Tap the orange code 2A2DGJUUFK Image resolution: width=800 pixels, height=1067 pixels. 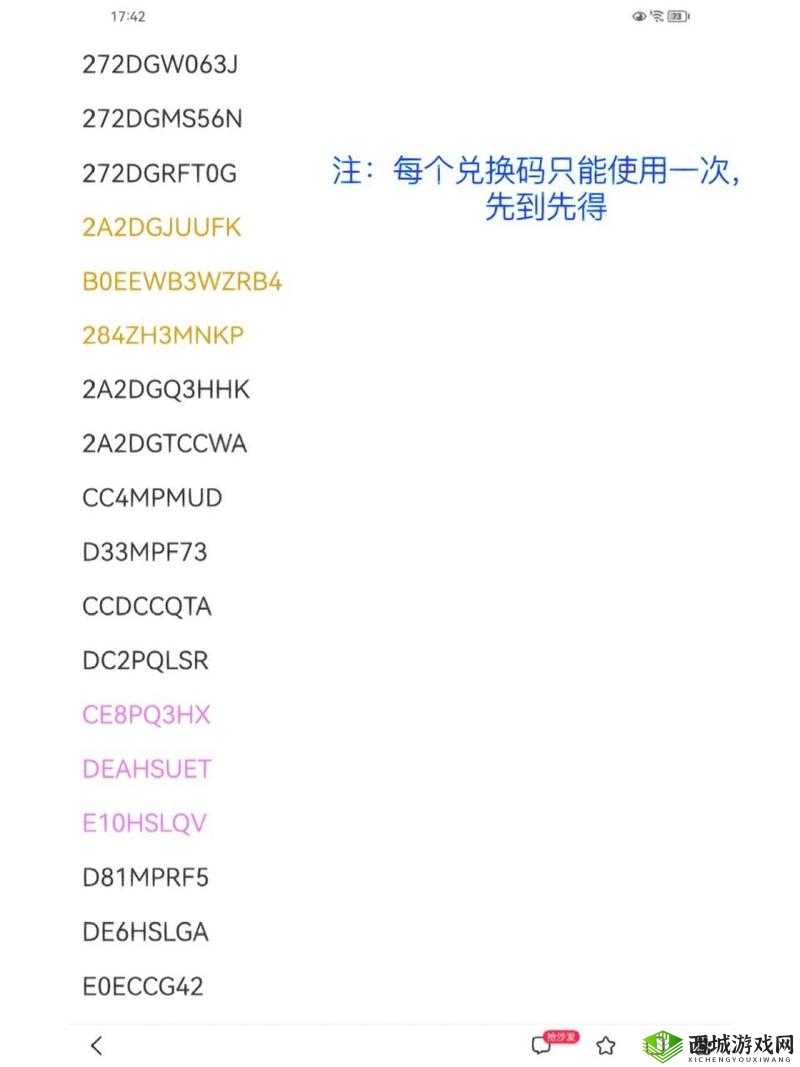coord(161,228)
